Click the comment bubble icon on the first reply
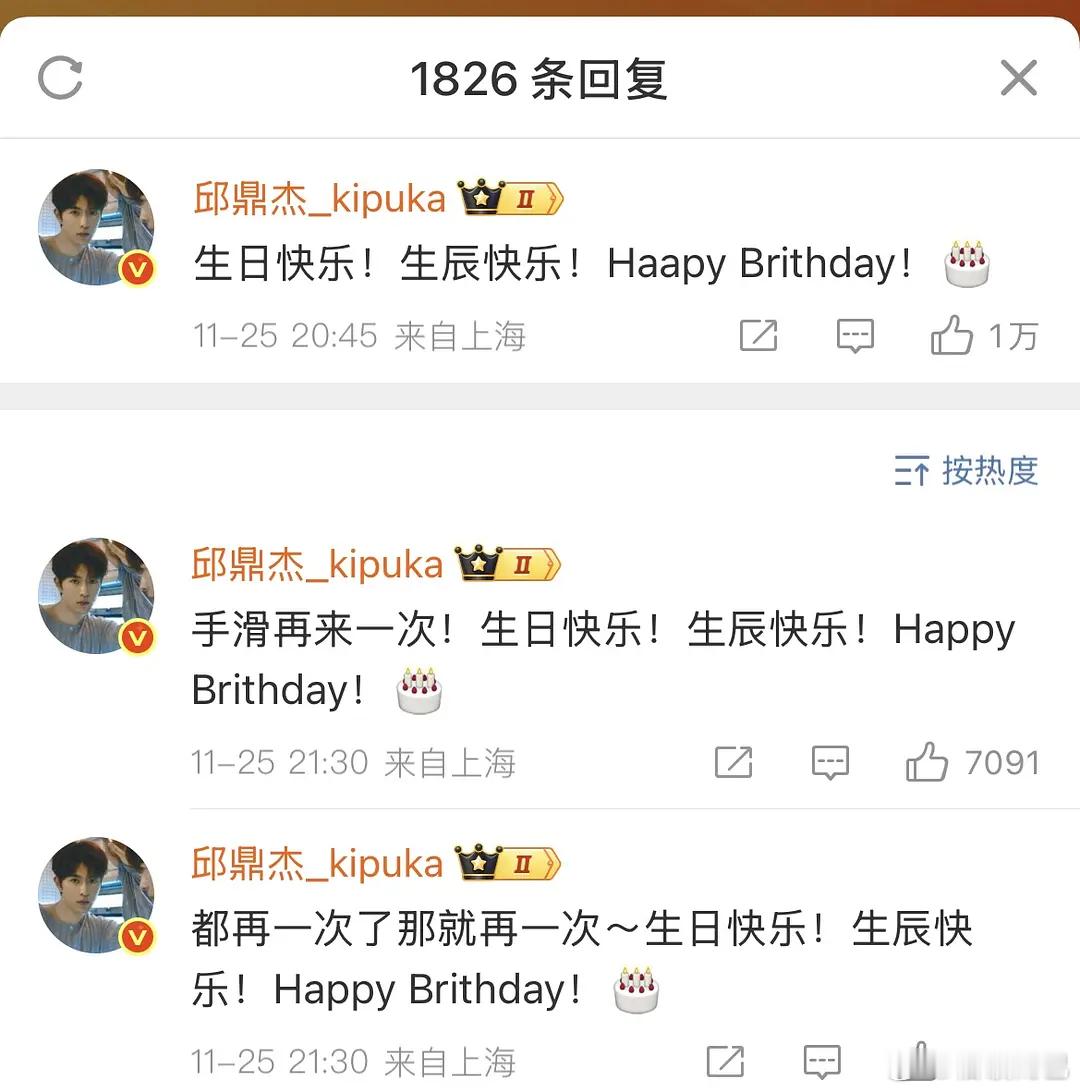 point(855,335)
